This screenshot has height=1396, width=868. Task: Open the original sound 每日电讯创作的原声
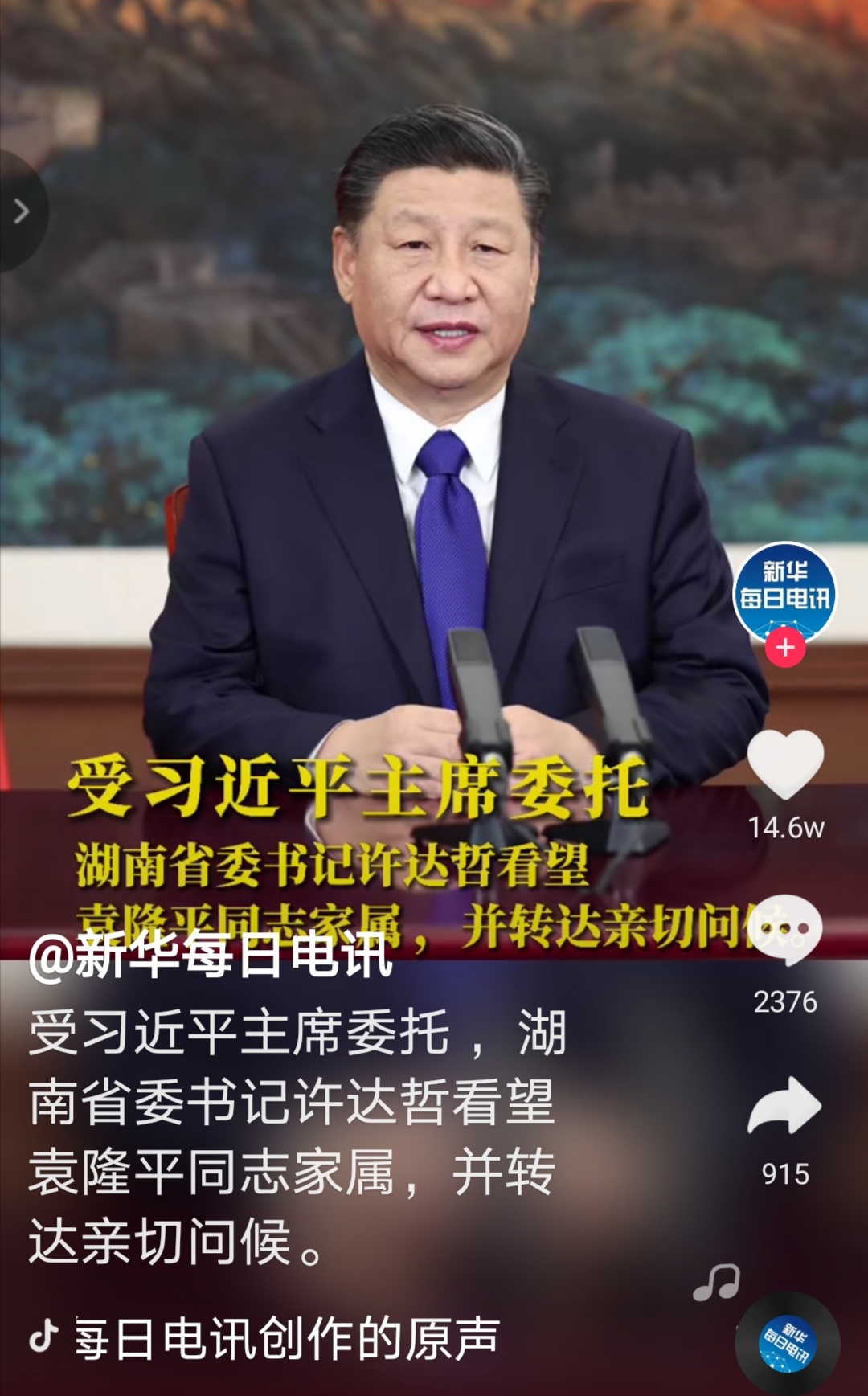[285, 1338]
